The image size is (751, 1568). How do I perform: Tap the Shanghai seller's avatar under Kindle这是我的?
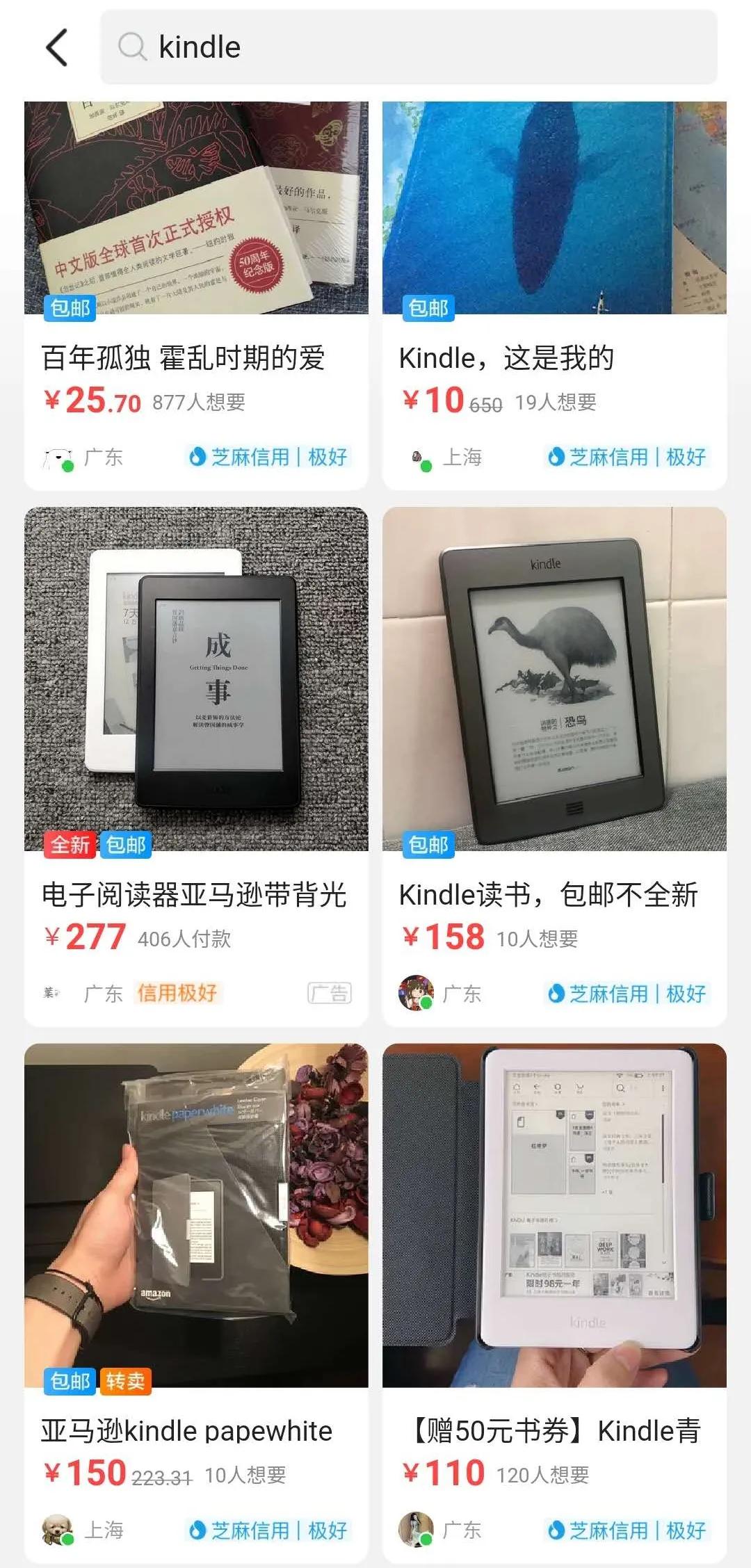click(x=418, y=457)
